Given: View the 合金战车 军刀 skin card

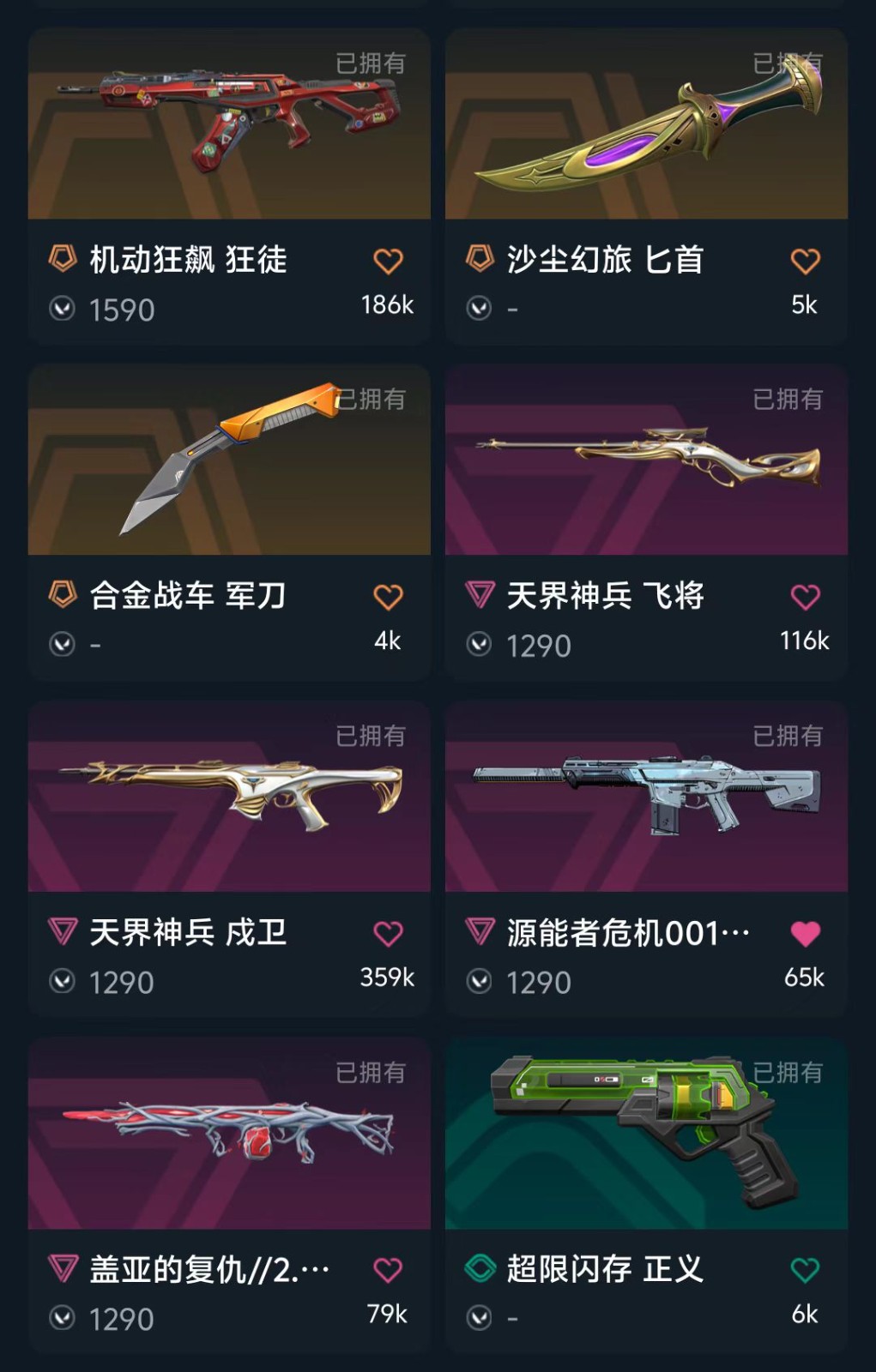Looking at the screenshot, I should click(229, 461).
